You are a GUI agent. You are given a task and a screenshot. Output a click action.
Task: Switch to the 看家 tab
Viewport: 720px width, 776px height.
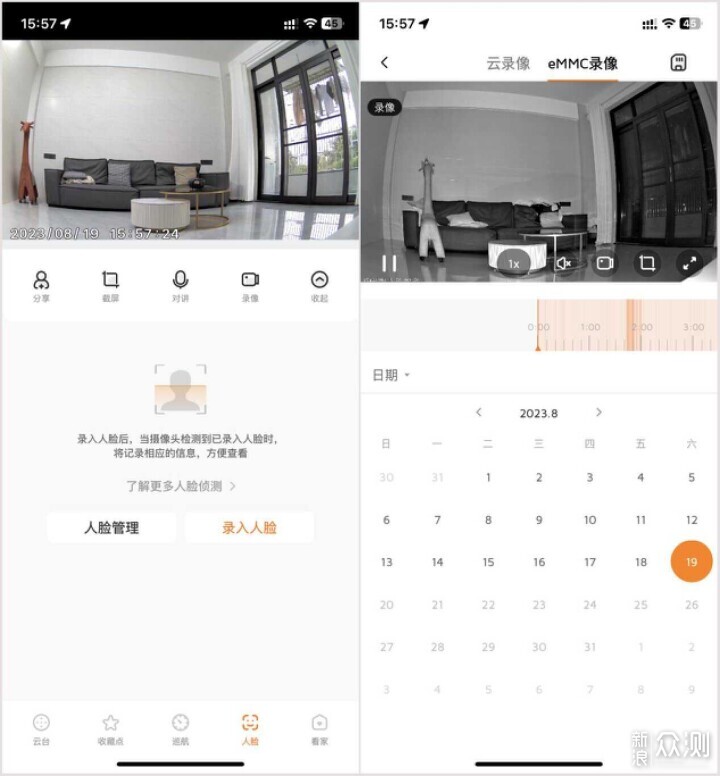coord(319,727)
